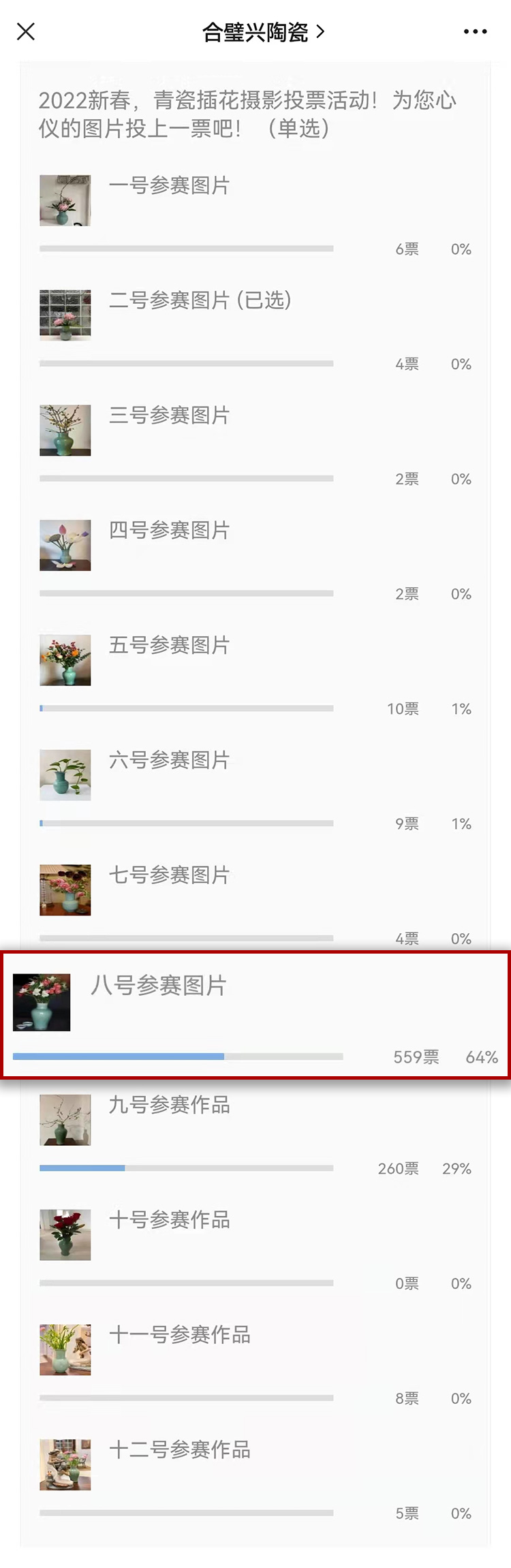Choose the 三号参赛图片 option
This screenshot has height=1568, width=511.
click(x=169, y=415)
